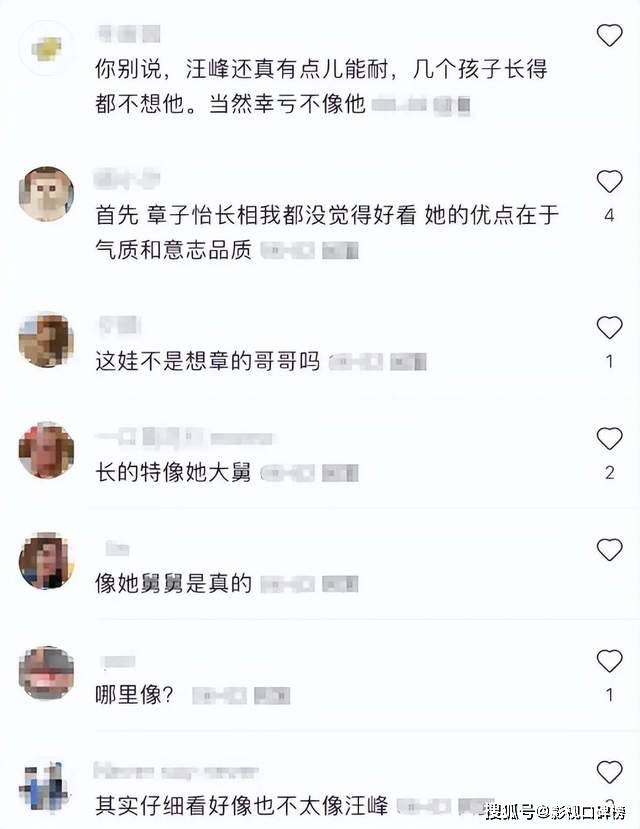The image size is (640, 829).
Task: Open avatar of the 哪里像? commenter
Action: [46, 673]
